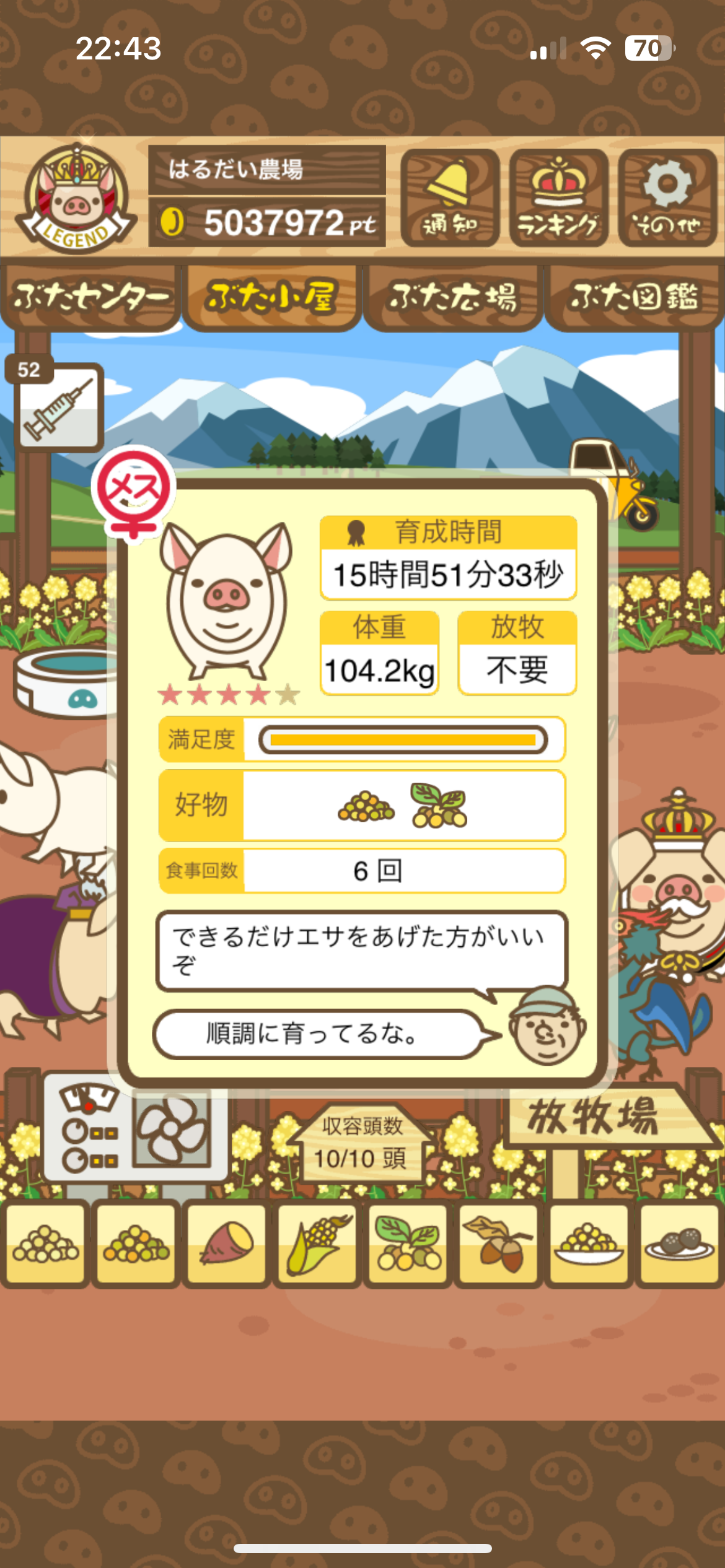Switch to the ぶた小屋 tab
Viewport: 725px width, 1568px height.
(272, 297)
